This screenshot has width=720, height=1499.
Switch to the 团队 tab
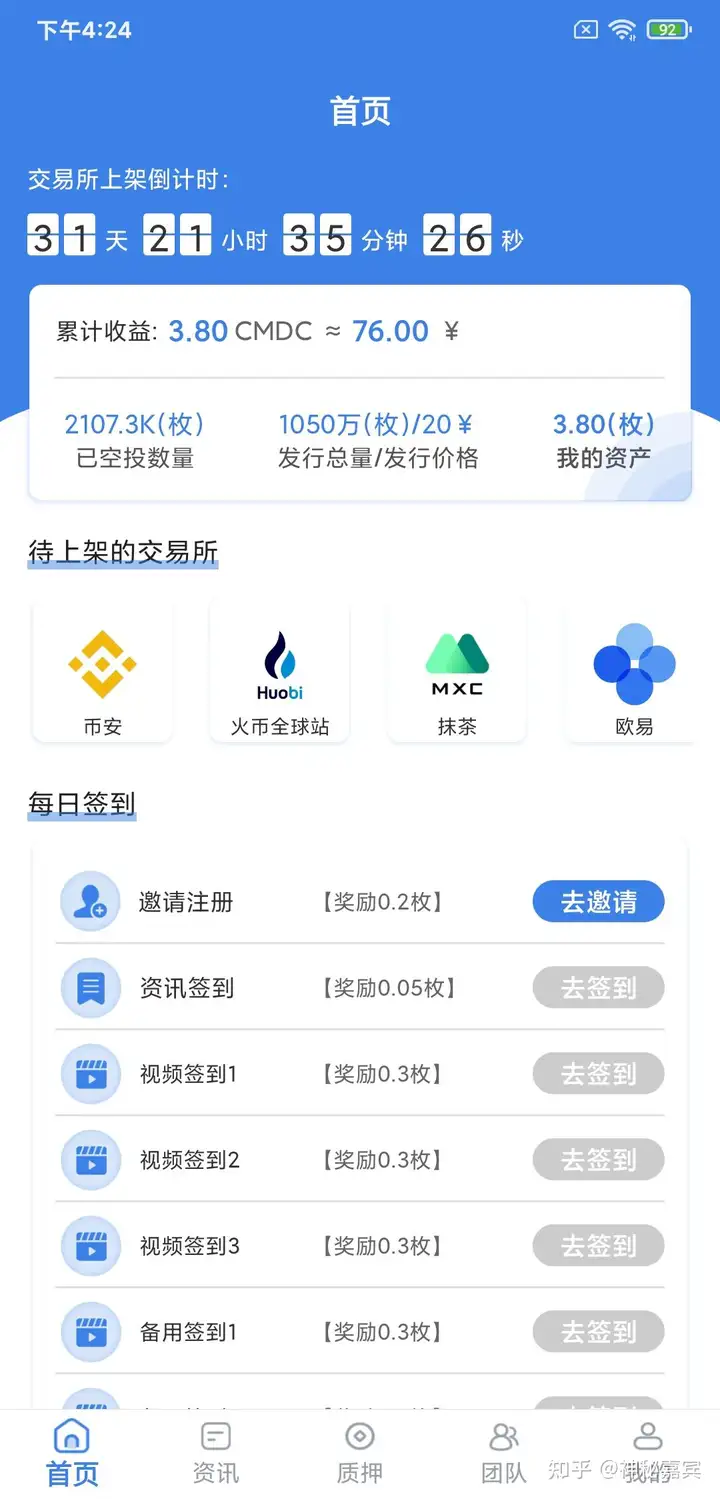(x=504, y=1453)
